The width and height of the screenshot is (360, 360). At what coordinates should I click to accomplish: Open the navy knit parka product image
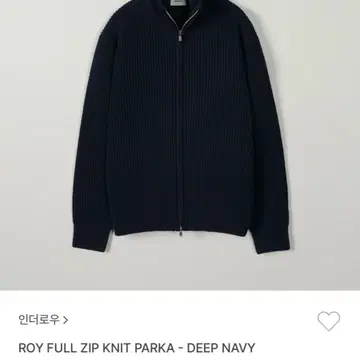[x=180, y=145]
